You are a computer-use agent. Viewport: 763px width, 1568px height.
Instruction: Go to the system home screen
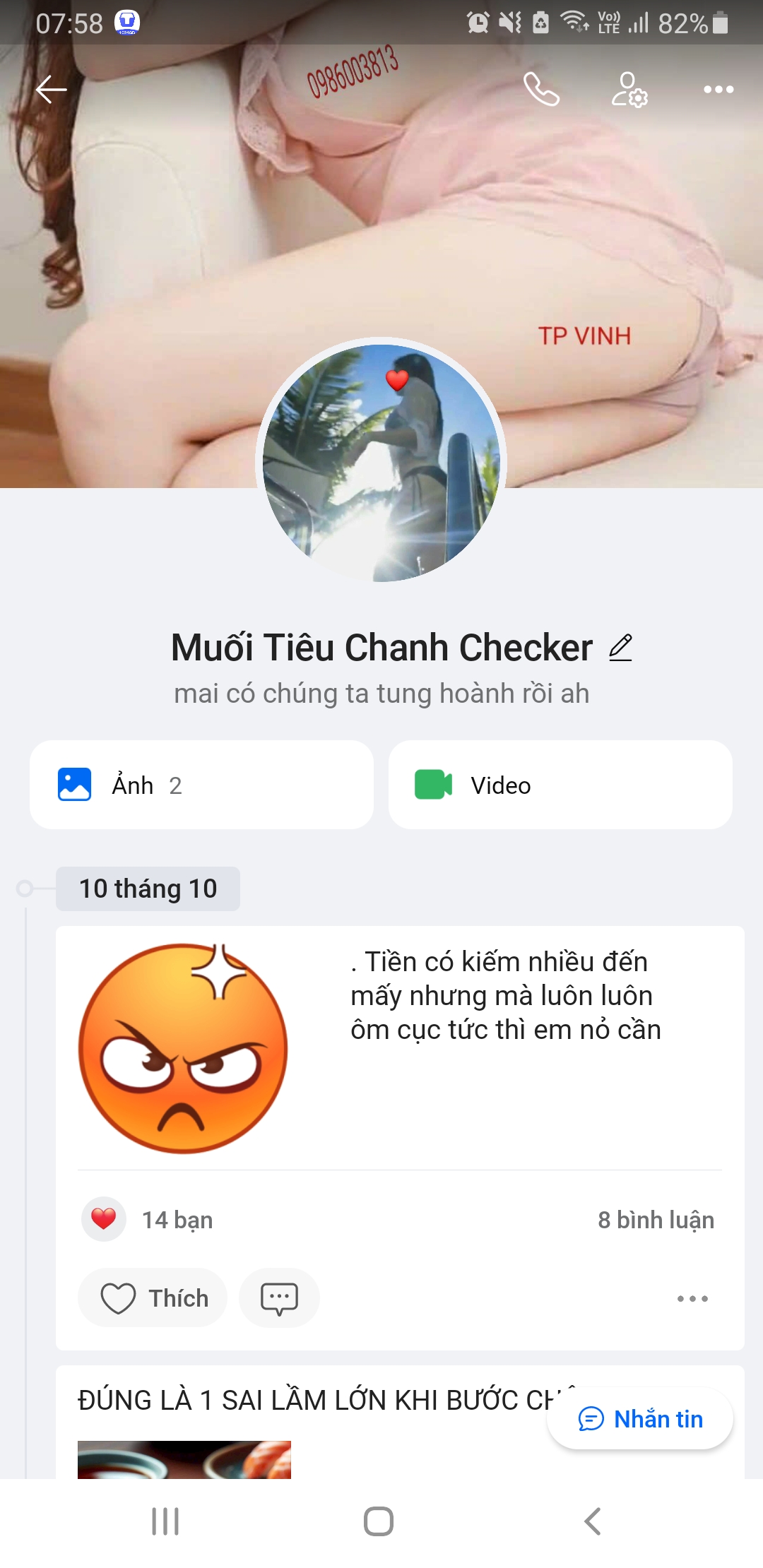[379, 1521]
